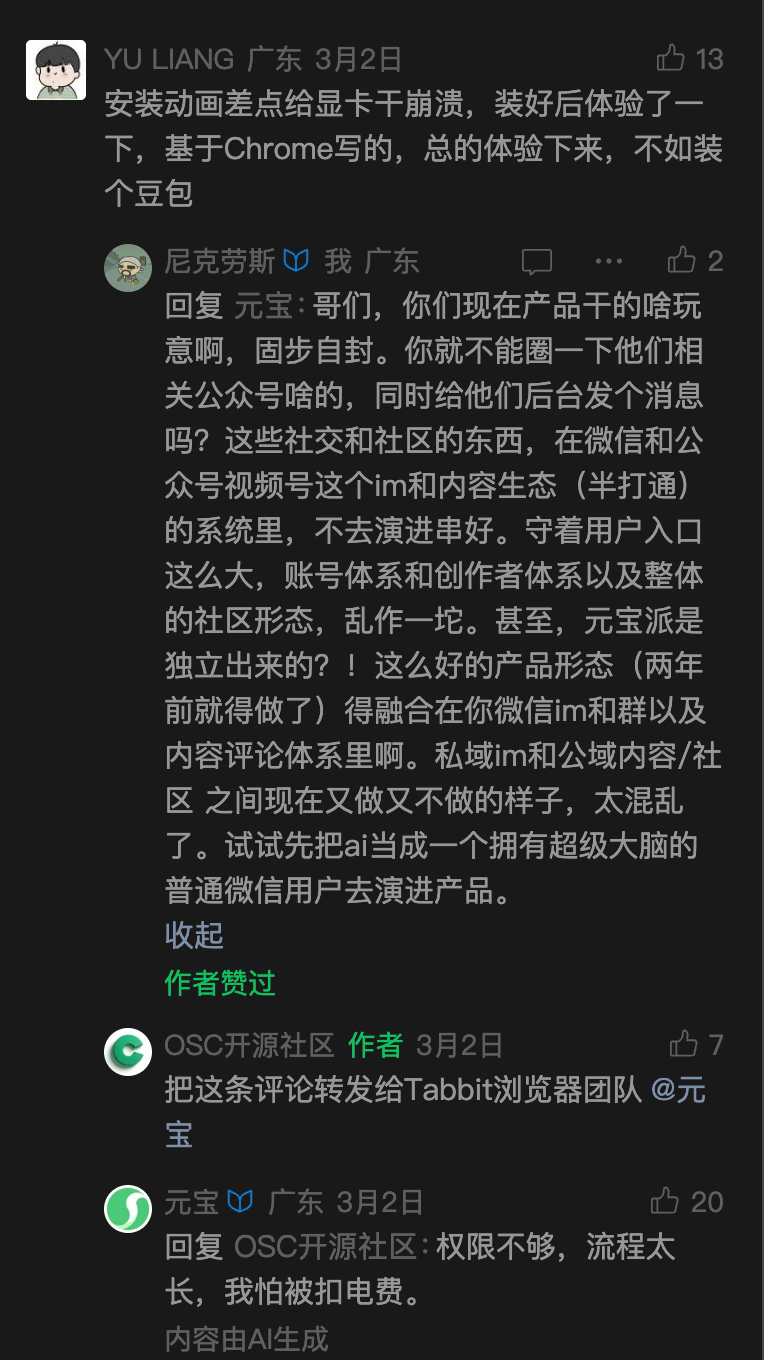The height and width of the screenshot is (1360, 764).
Task: Open YU LIANG's profile avatar
Action: (55, 70)
